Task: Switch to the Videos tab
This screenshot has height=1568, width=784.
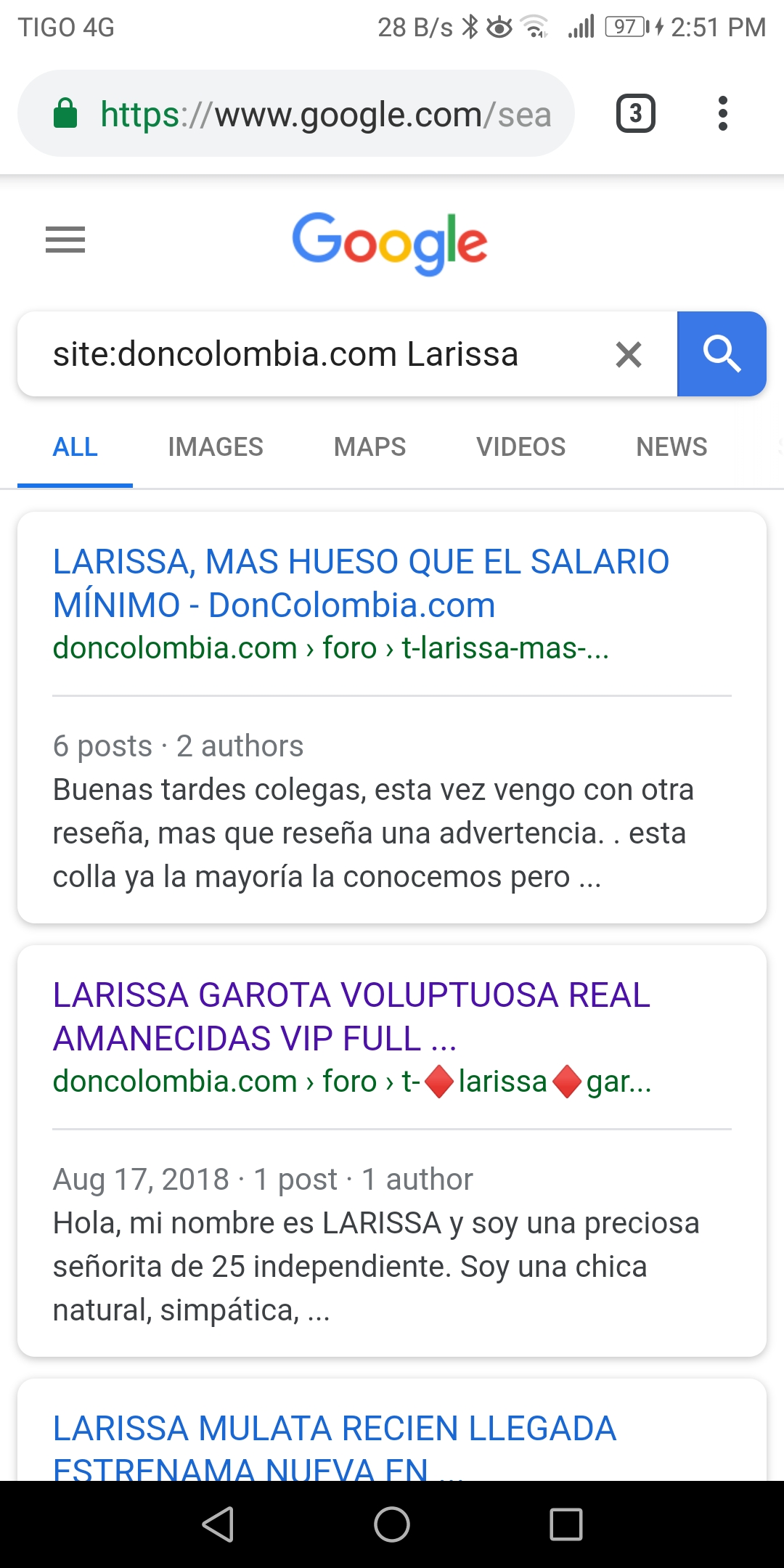Action: (520, 446)
